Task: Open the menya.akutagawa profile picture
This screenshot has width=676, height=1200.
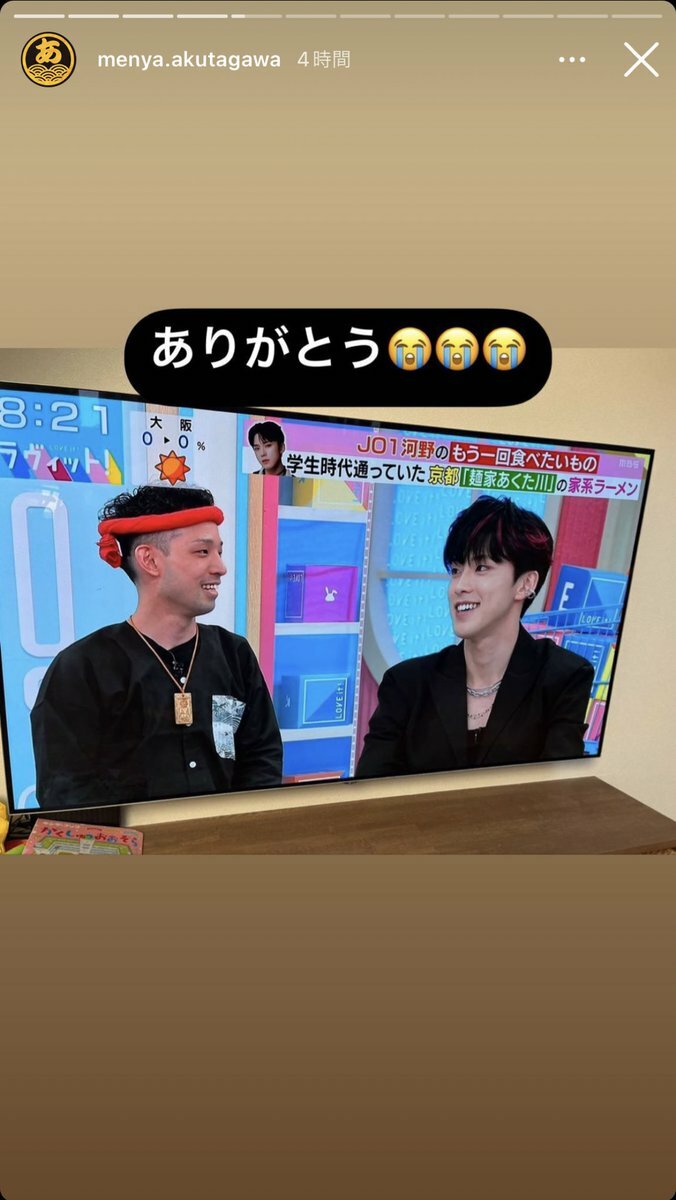Action: pos(48,60)
